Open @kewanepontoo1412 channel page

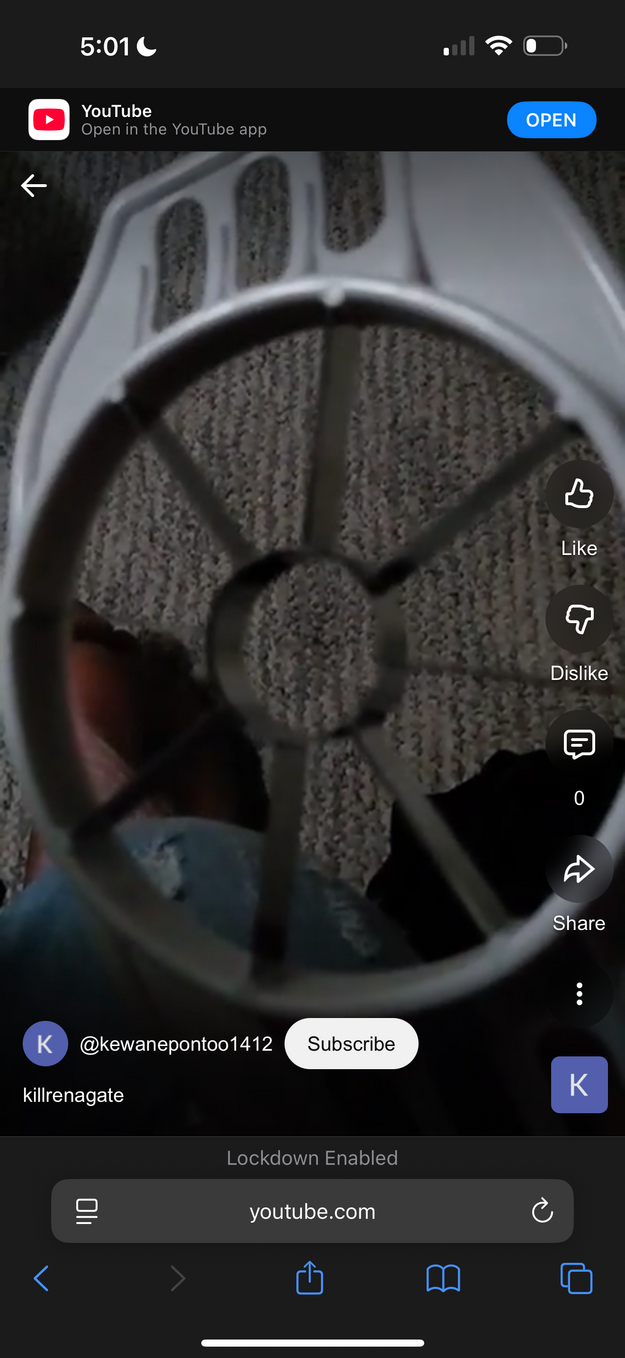click(x=176, y=1044)
